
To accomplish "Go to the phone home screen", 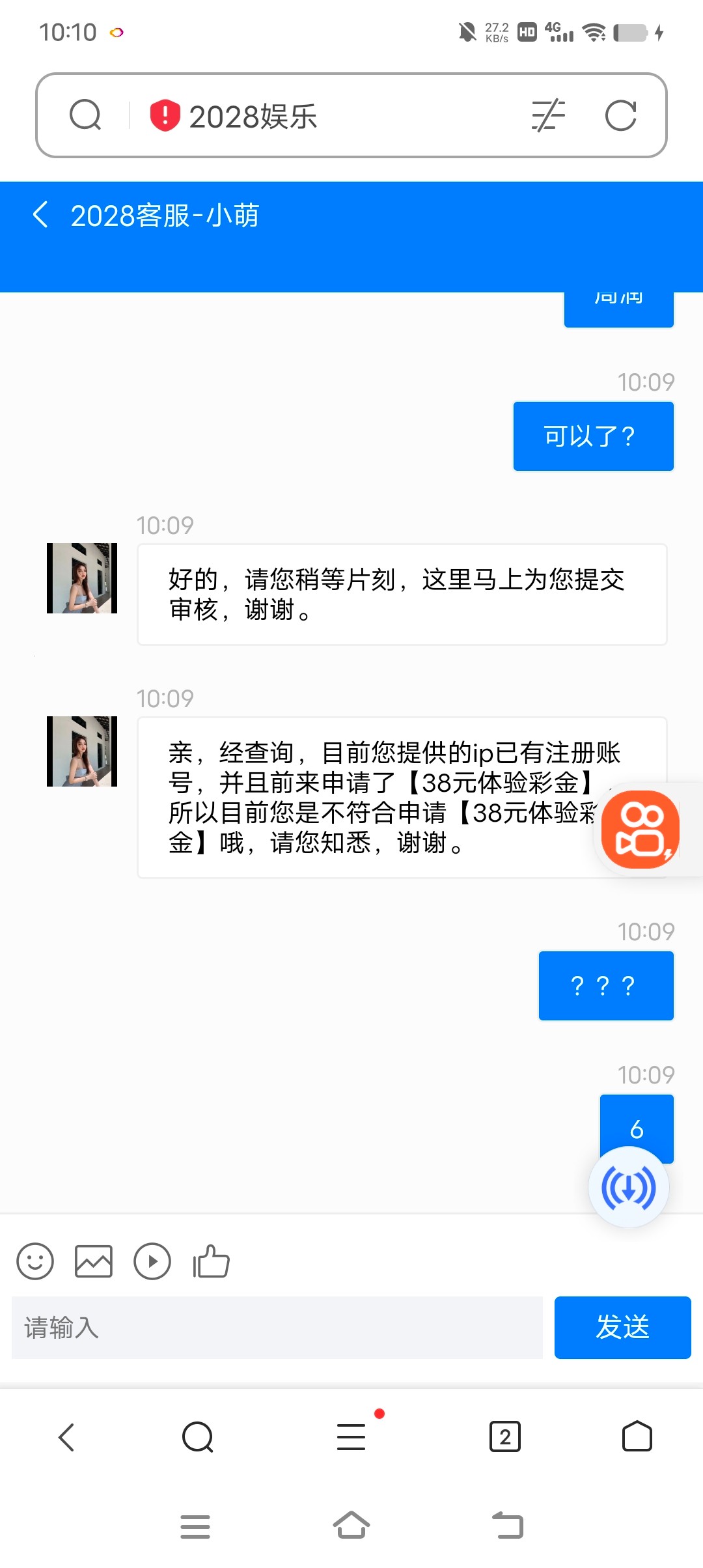I will [351, 1525].
